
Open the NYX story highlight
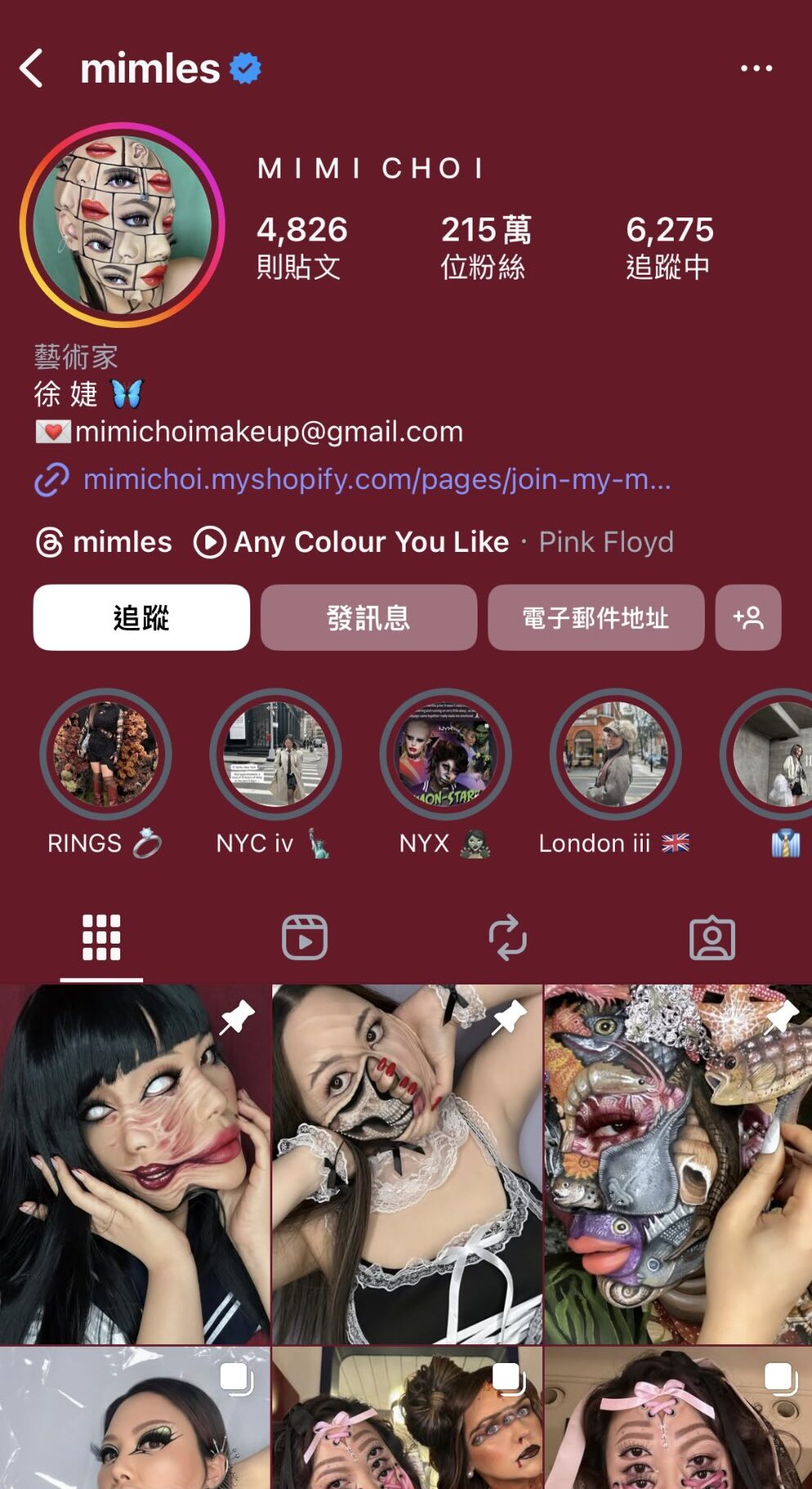[446, 755]
